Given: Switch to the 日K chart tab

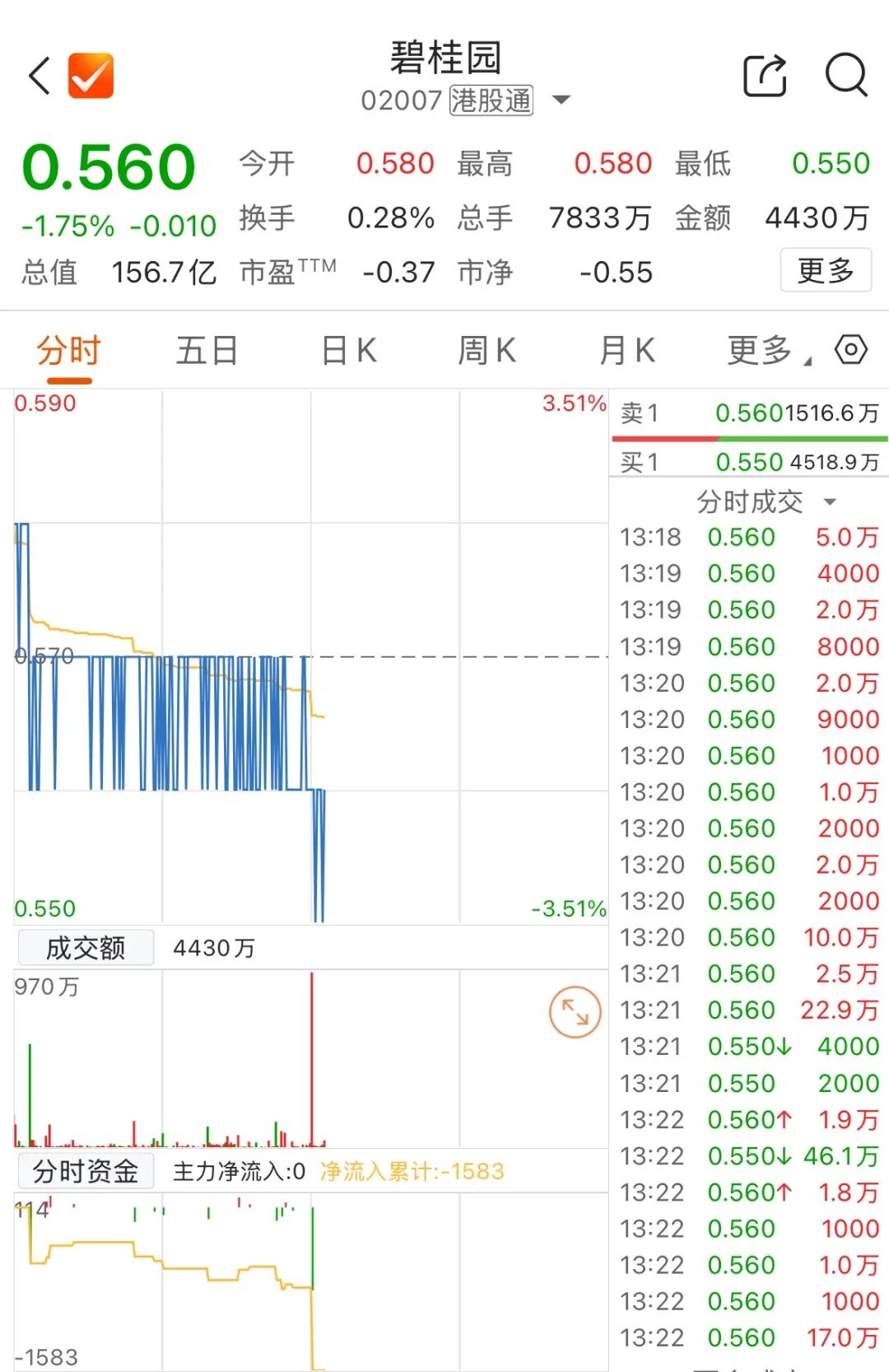Looking at the screenshot, I should (349, 352).
